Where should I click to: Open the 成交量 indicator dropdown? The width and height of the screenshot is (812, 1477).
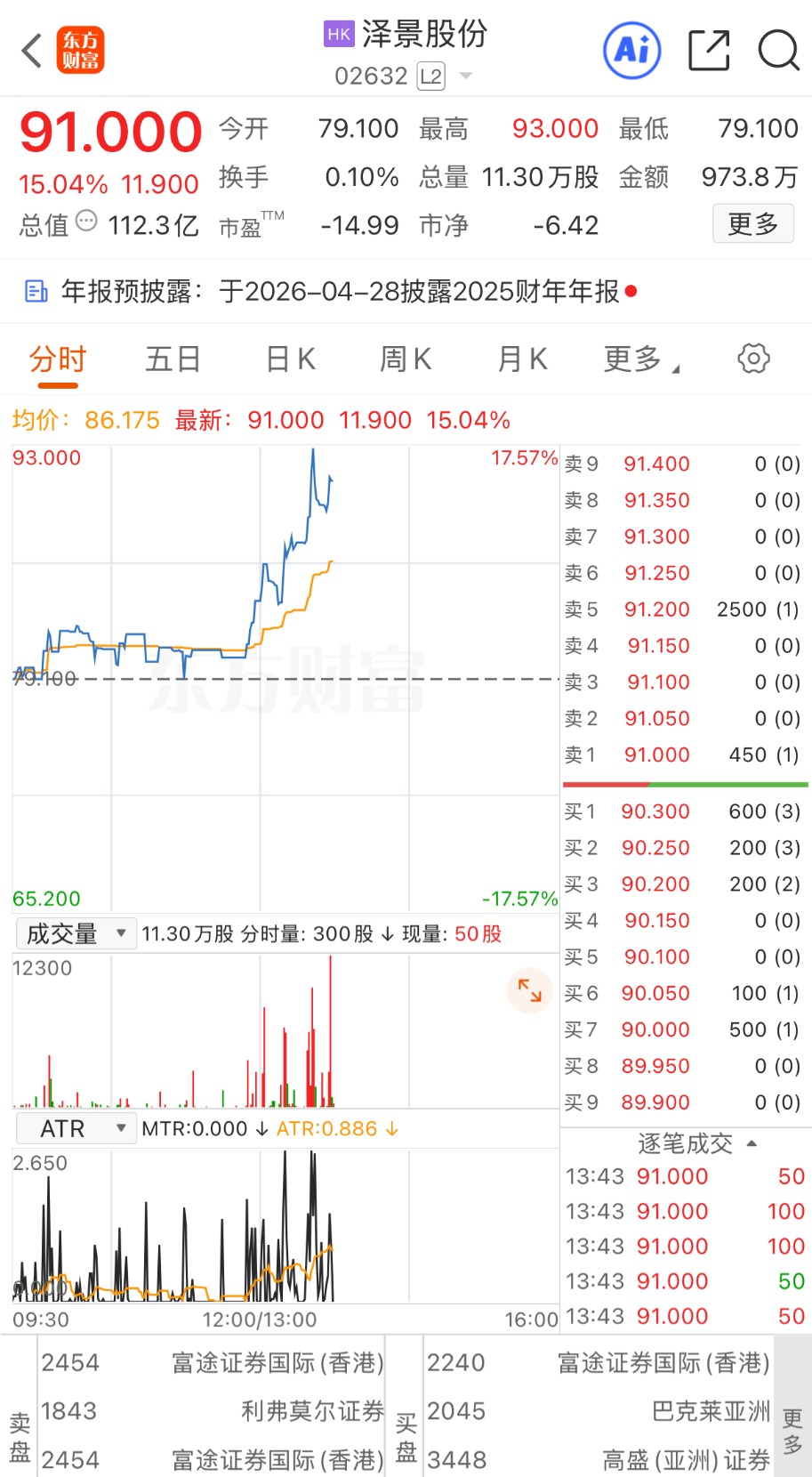point(76,933)
